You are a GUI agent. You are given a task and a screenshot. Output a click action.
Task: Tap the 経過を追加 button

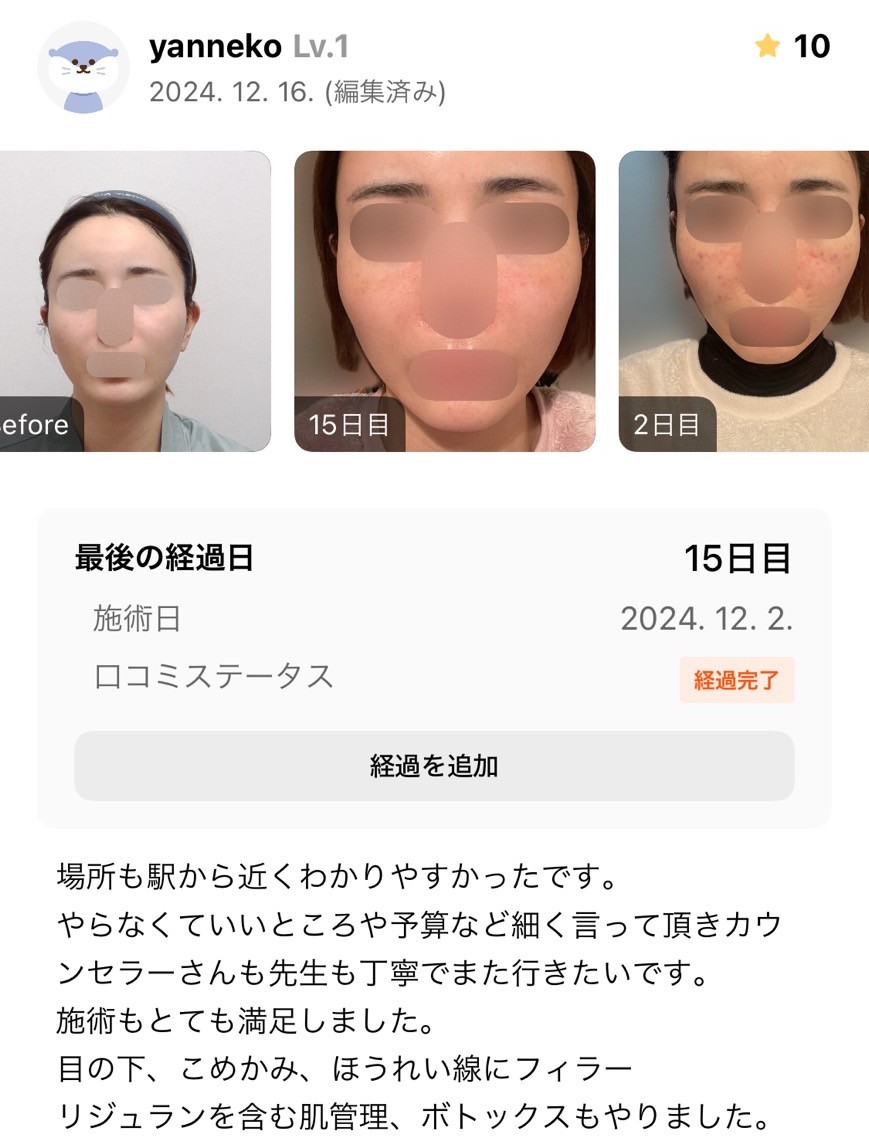click(x=434, y=766)
